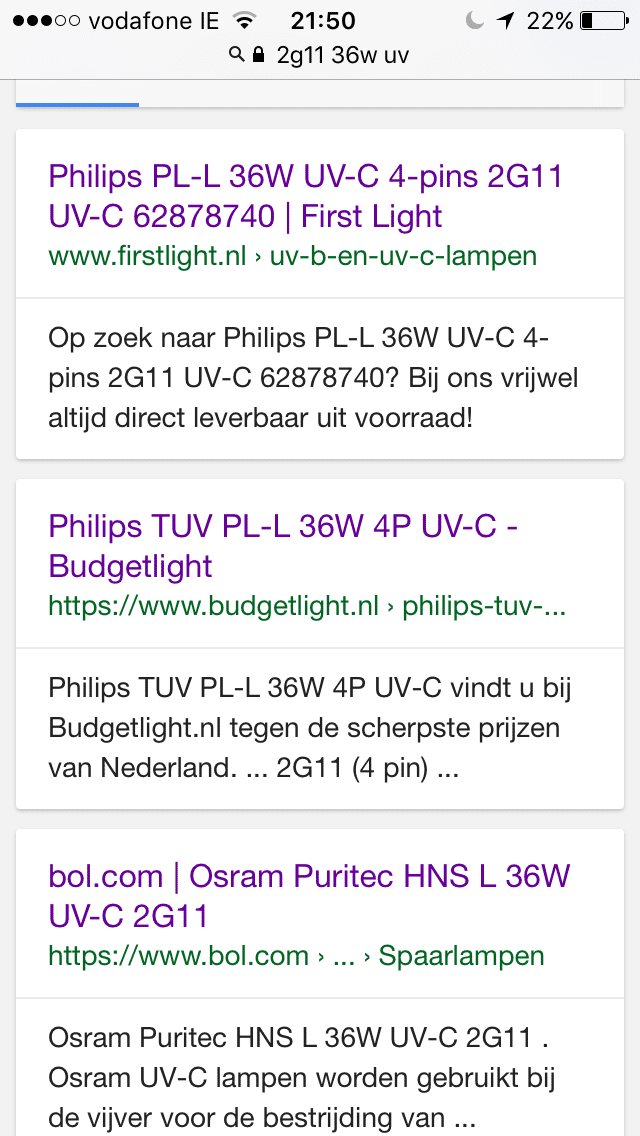Image resolution: width=640 pixels, height=1136 pixels.
Task: Open the Philips TUV PL-L Budgetlight result
Action: pyautogui.click(x=282, y=546)
